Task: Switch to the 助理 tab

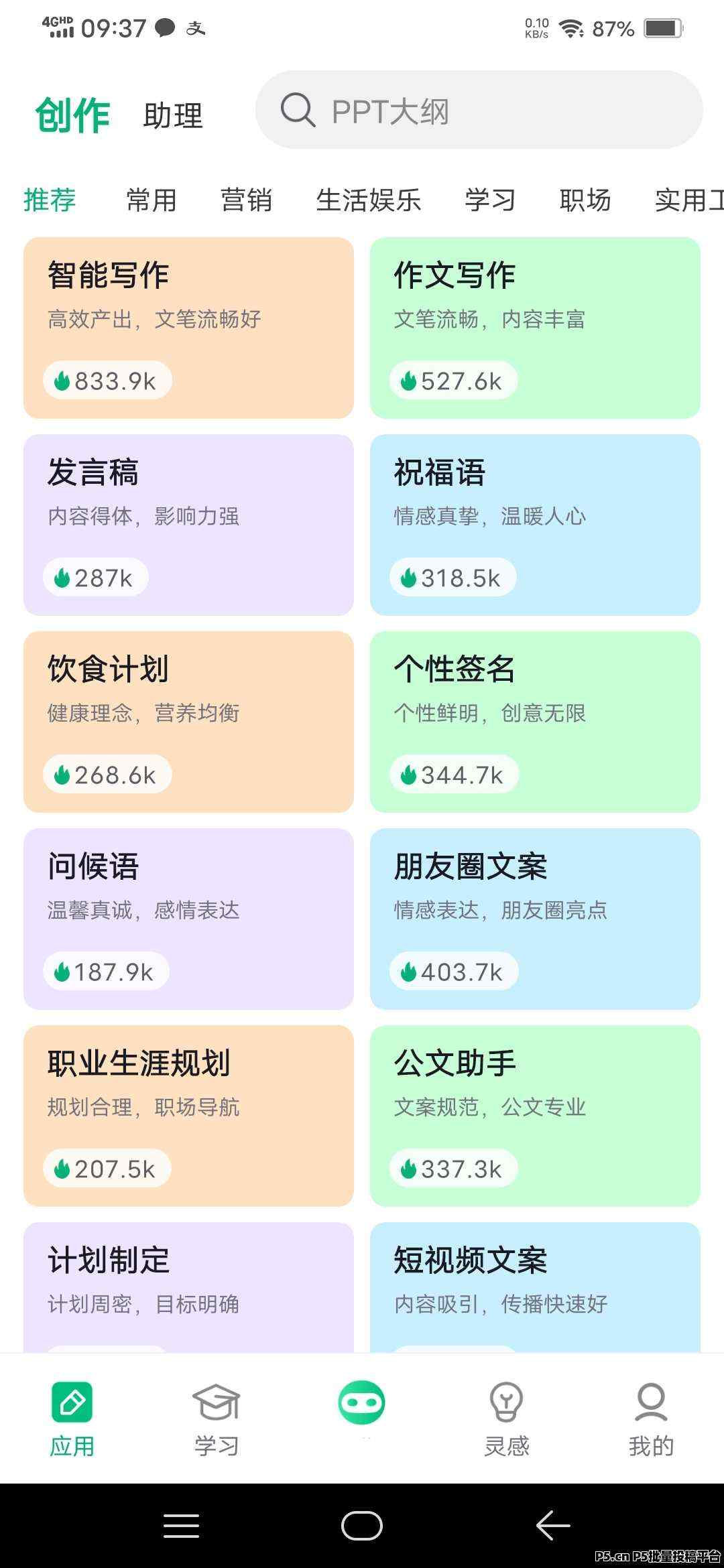Action: coord(173,115)
